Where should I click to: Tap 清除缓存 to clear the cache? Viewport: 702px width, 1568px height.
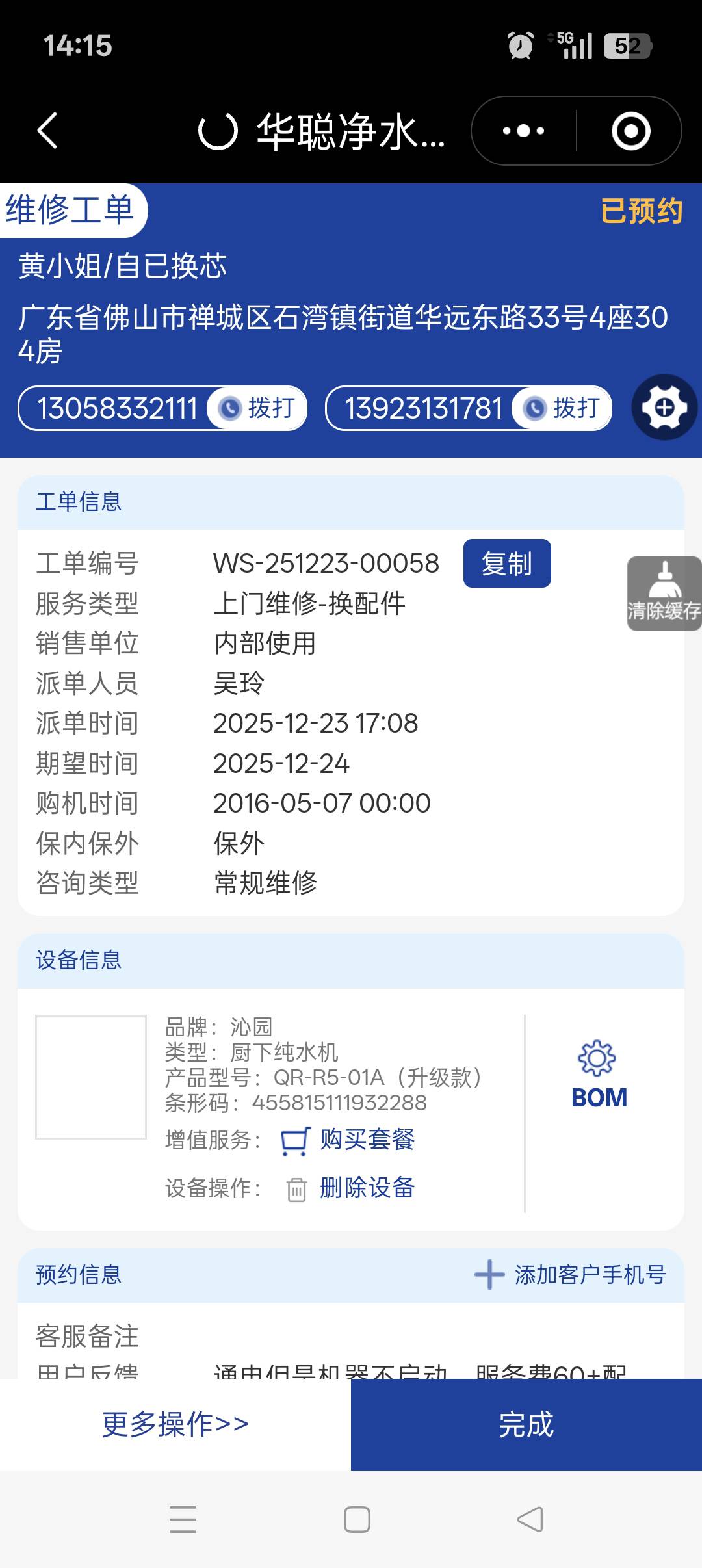pos(664,594)
